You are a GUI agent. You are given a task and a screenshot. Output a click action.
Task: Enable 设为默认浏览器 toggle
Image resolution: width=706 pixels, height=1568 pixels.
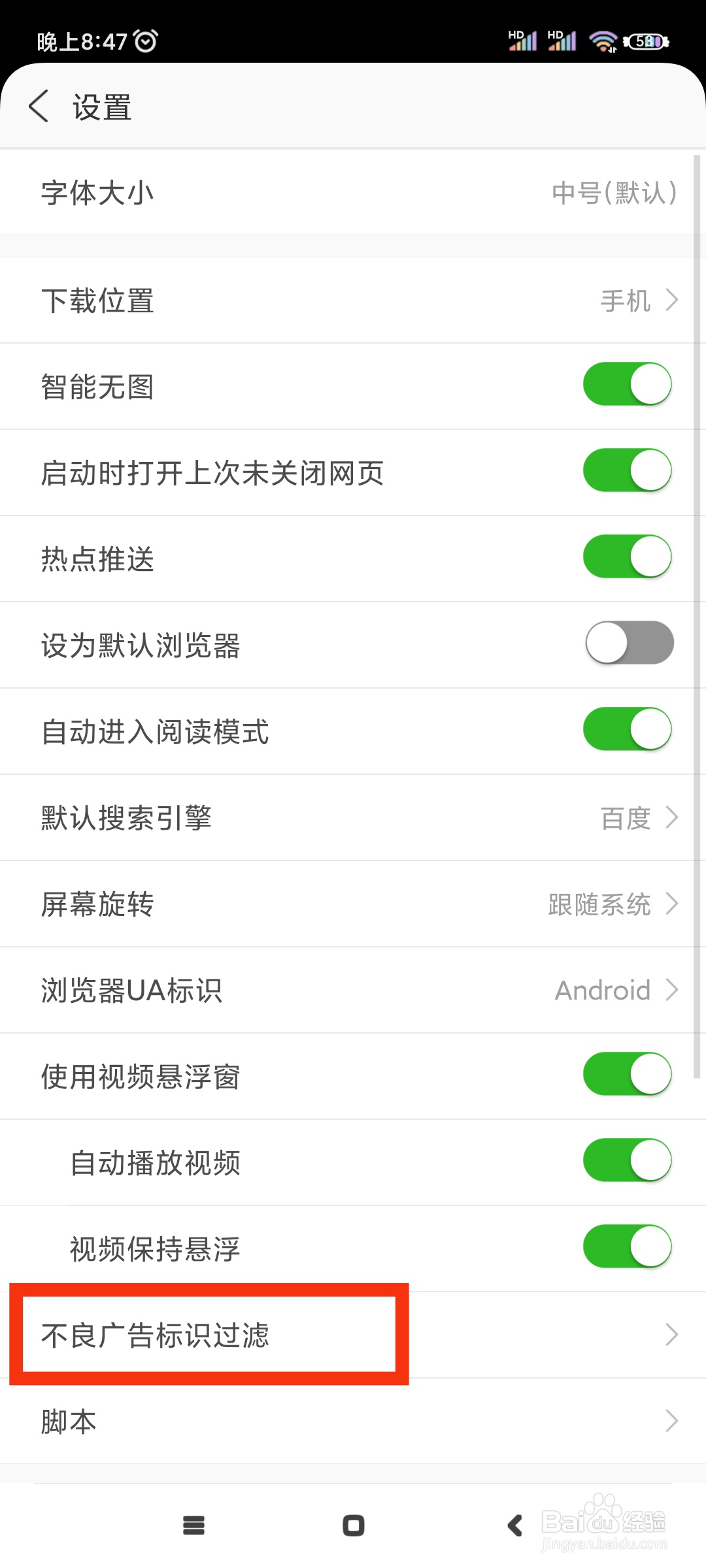coord(627,643)
